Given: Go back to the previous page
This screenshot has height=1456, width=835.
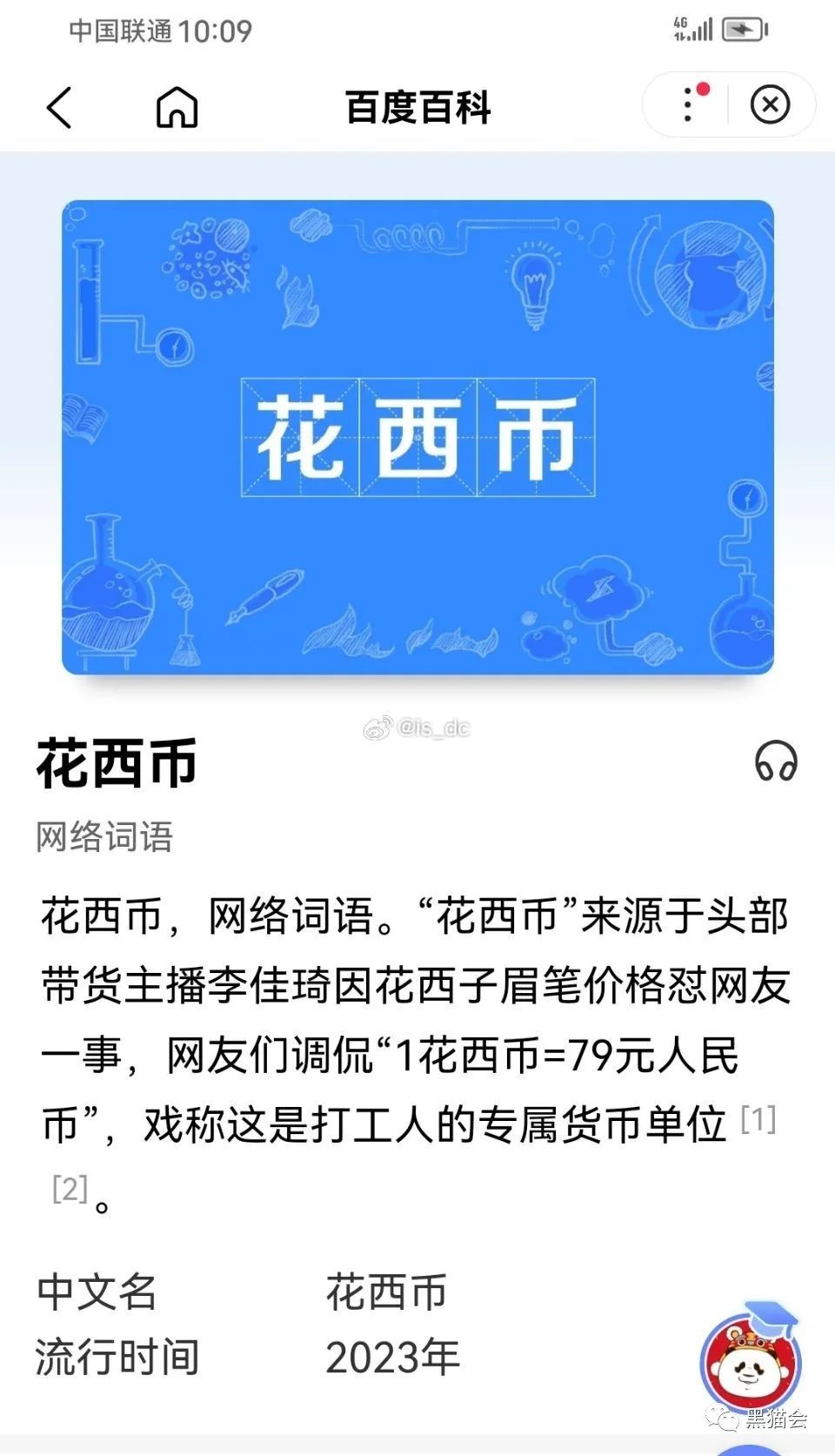Looking at the screenshot, I should click(59, 108).
